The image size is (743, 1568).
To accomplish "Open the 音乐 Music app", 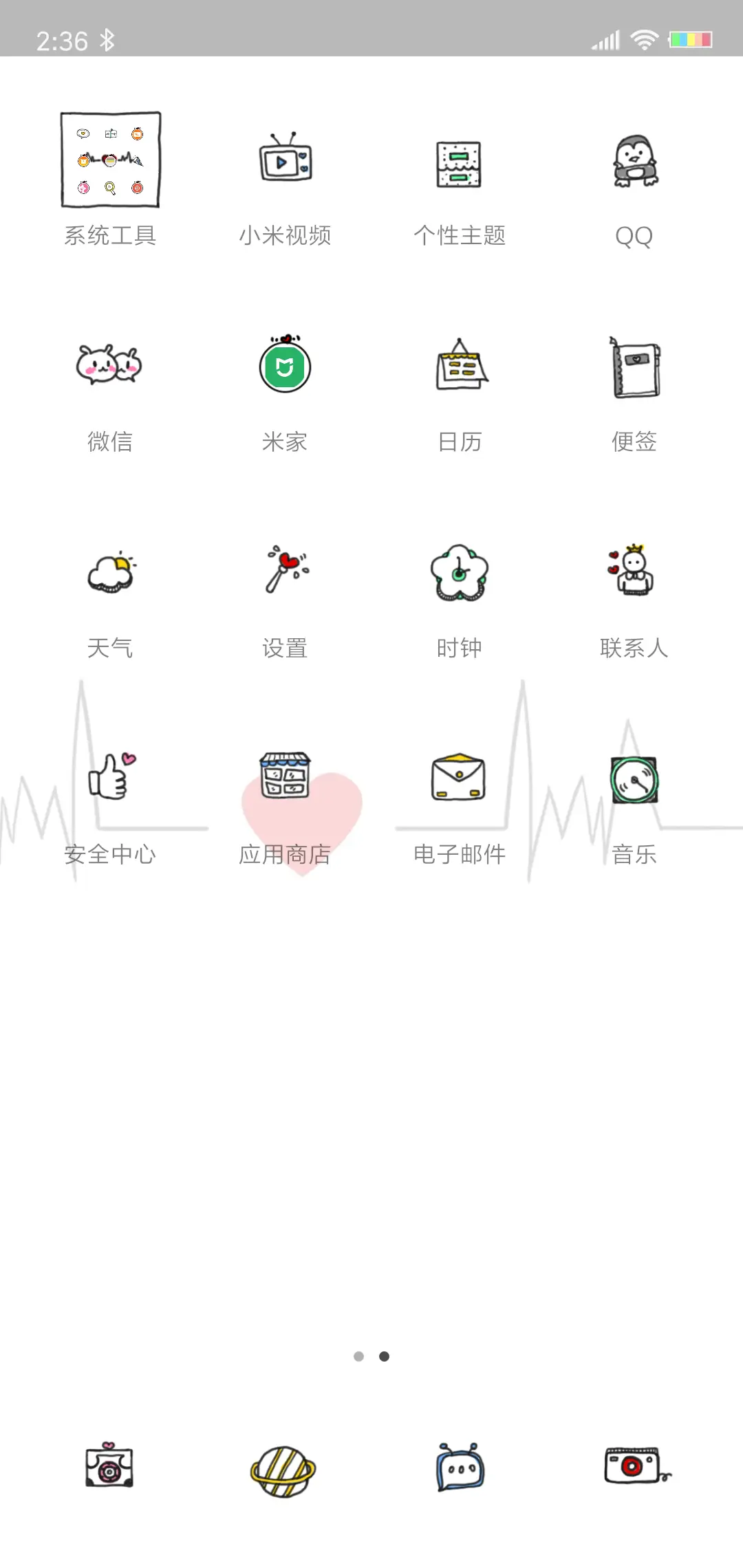I will point(633,781).
